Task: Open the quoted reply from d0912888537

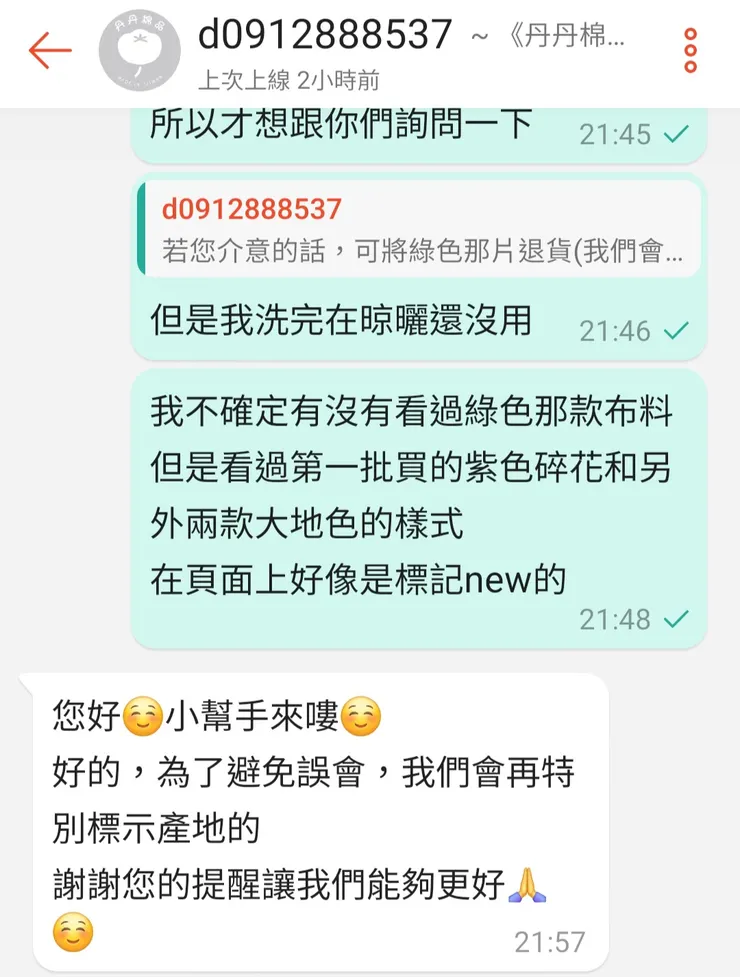Action: [420, 230]
